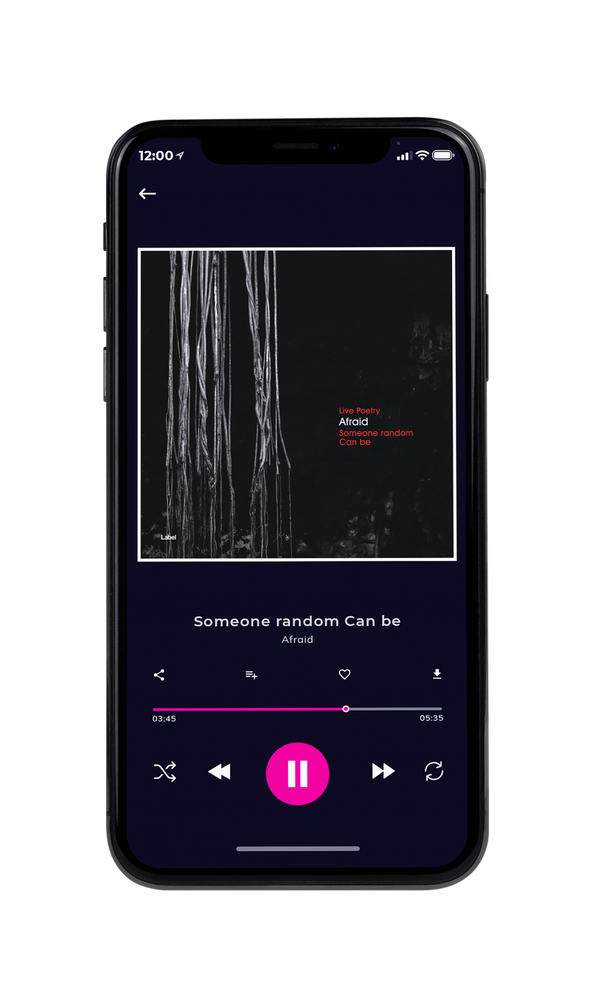The width and height of the screenshot is (600, 1000).
Task: Tap the pink seek bar to jump position
Action: [x=297, y=709]
